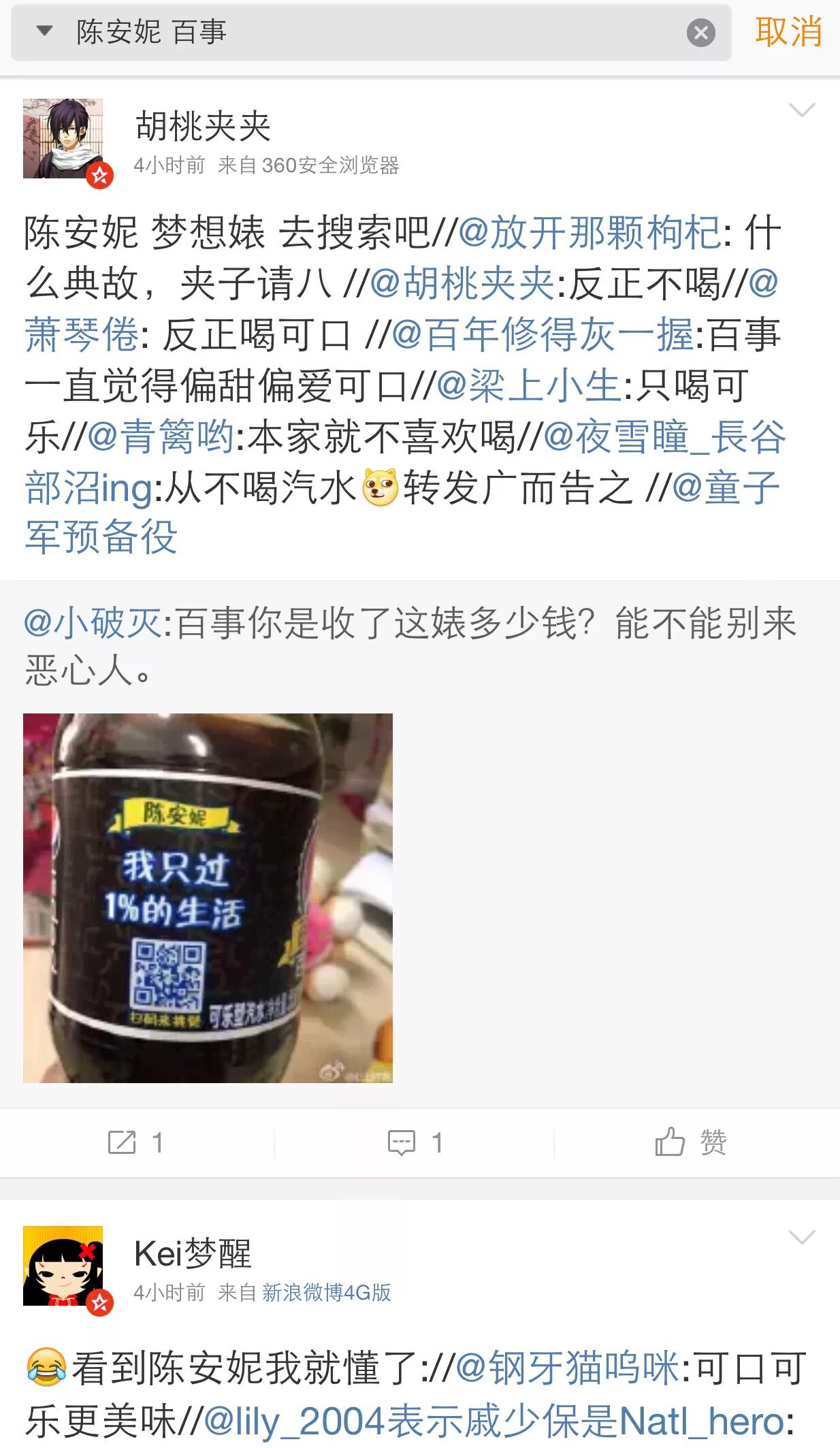Open the @放开那颗枸杞 mention link
This screenshot has height=1448, width=840.
pos(589,233)
